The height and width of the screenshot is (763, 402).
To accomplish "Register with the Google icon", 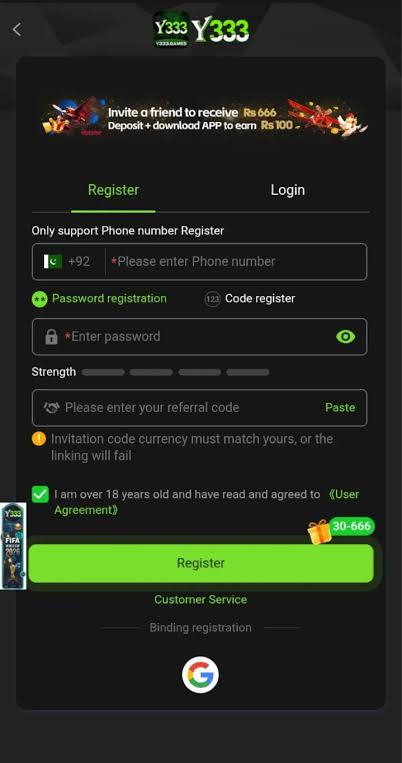I will [201, 675].
